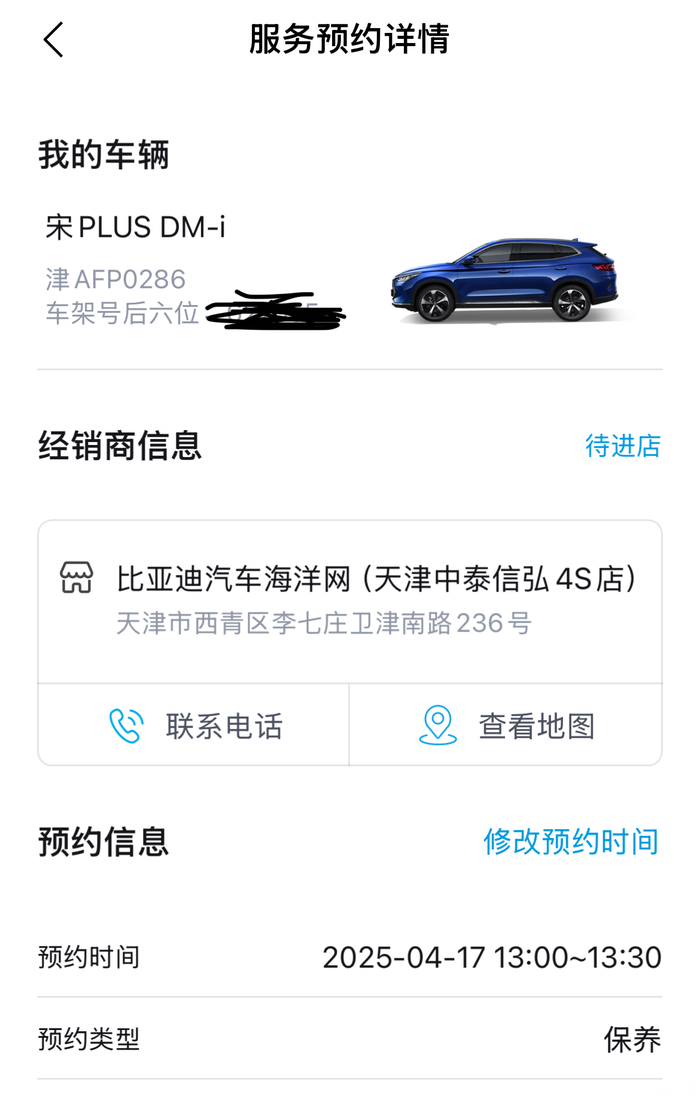Go back from service appointment details
The width and height of the screenshot is (700, 1100).
coord(54,40)
